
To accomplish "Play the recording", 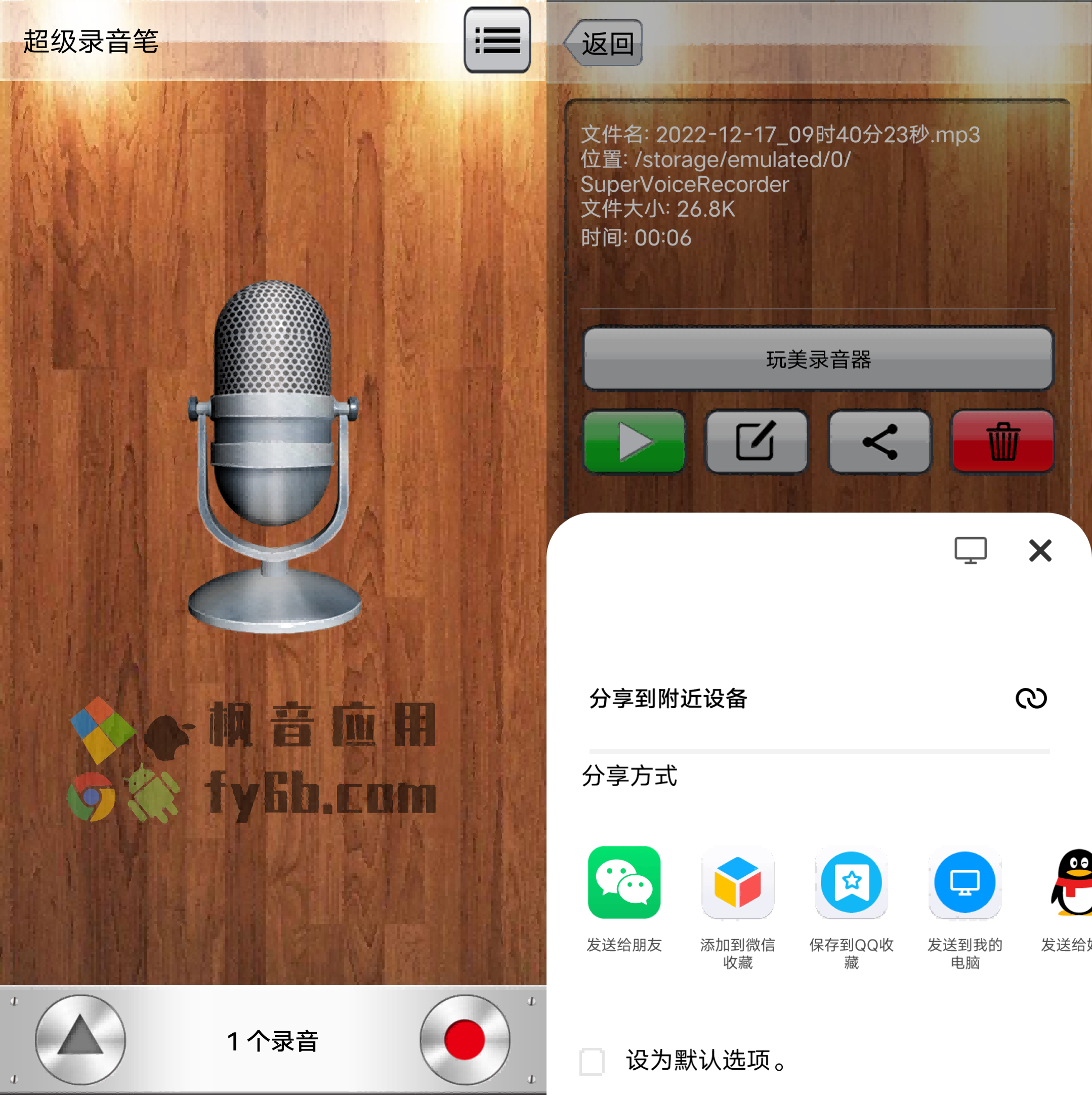I will pos(635,441).
